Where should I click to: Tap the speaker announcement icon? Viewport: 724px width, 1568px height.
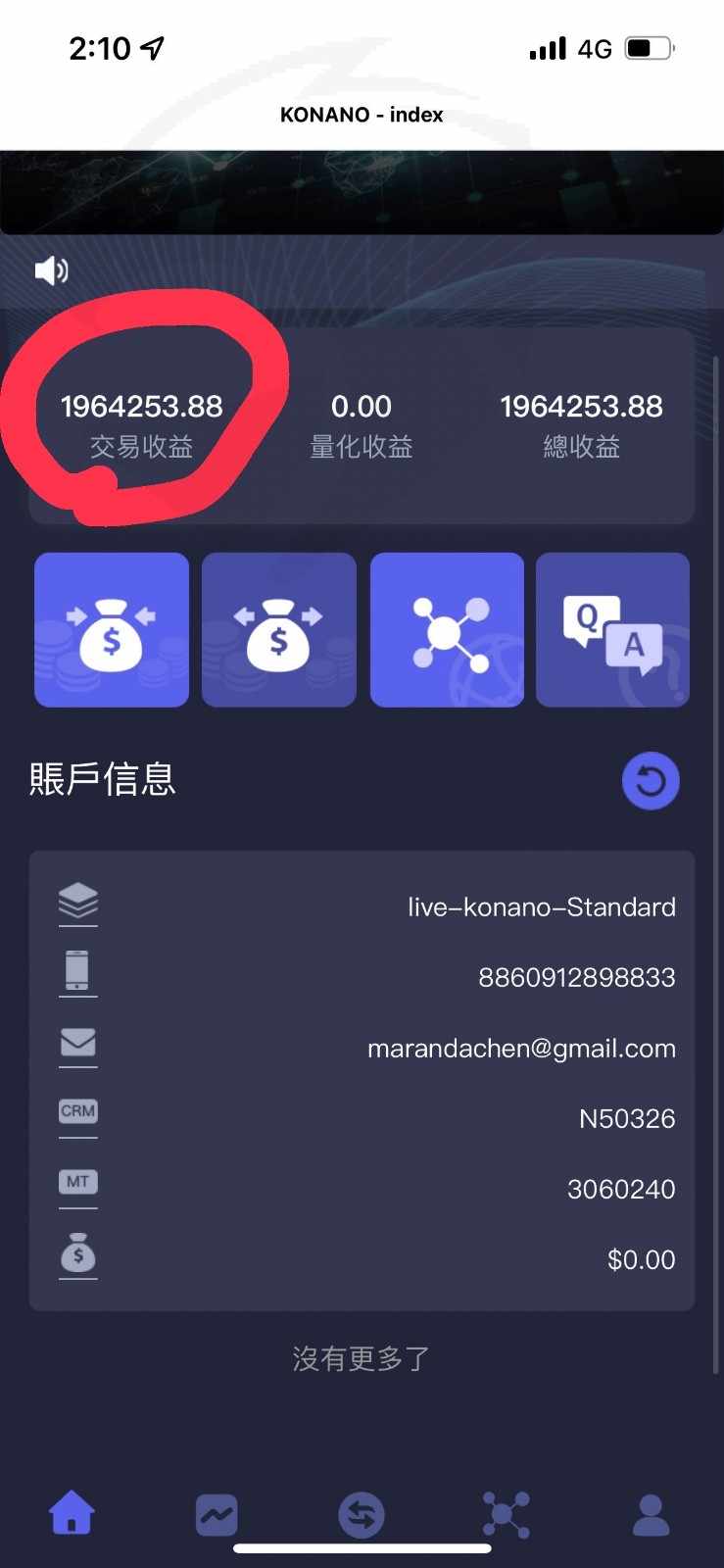(51, 270)
